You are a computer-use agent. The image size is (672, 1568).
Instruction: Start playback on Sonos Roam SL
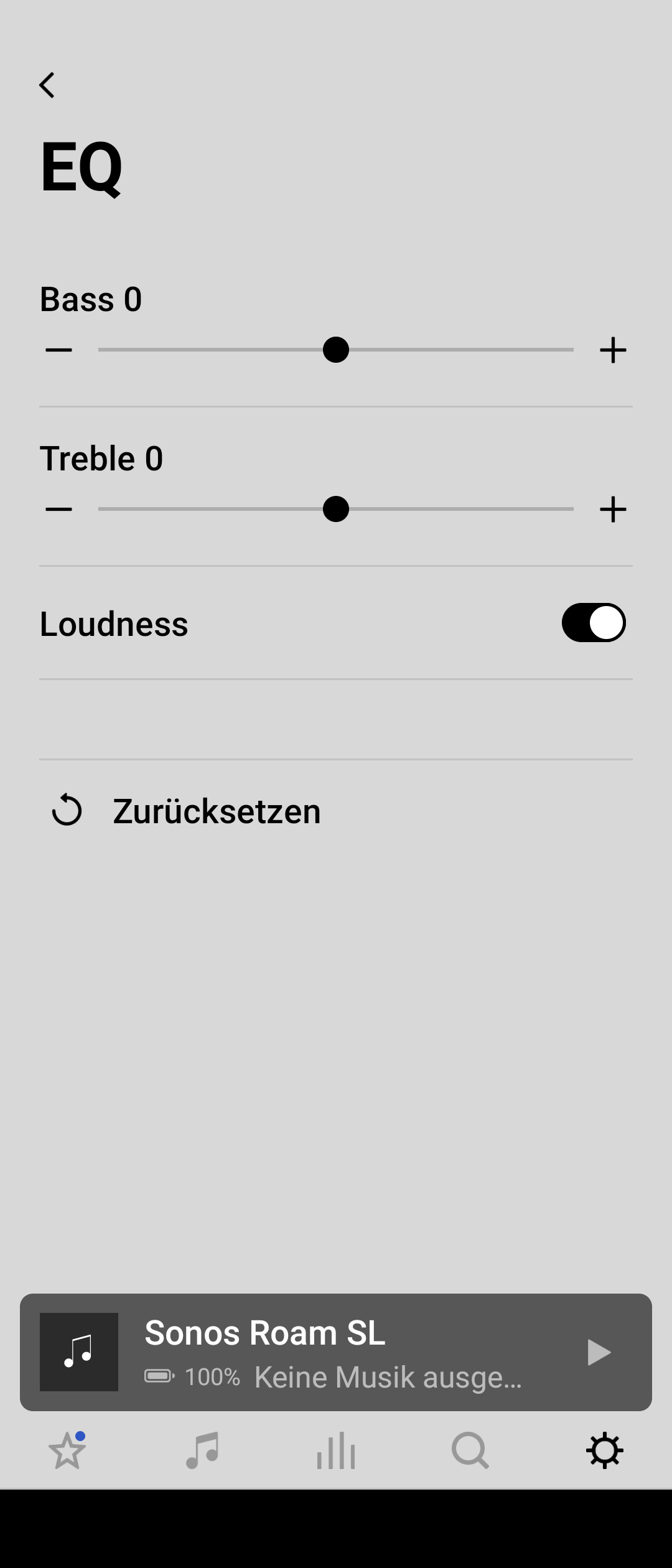[599, 1352]
